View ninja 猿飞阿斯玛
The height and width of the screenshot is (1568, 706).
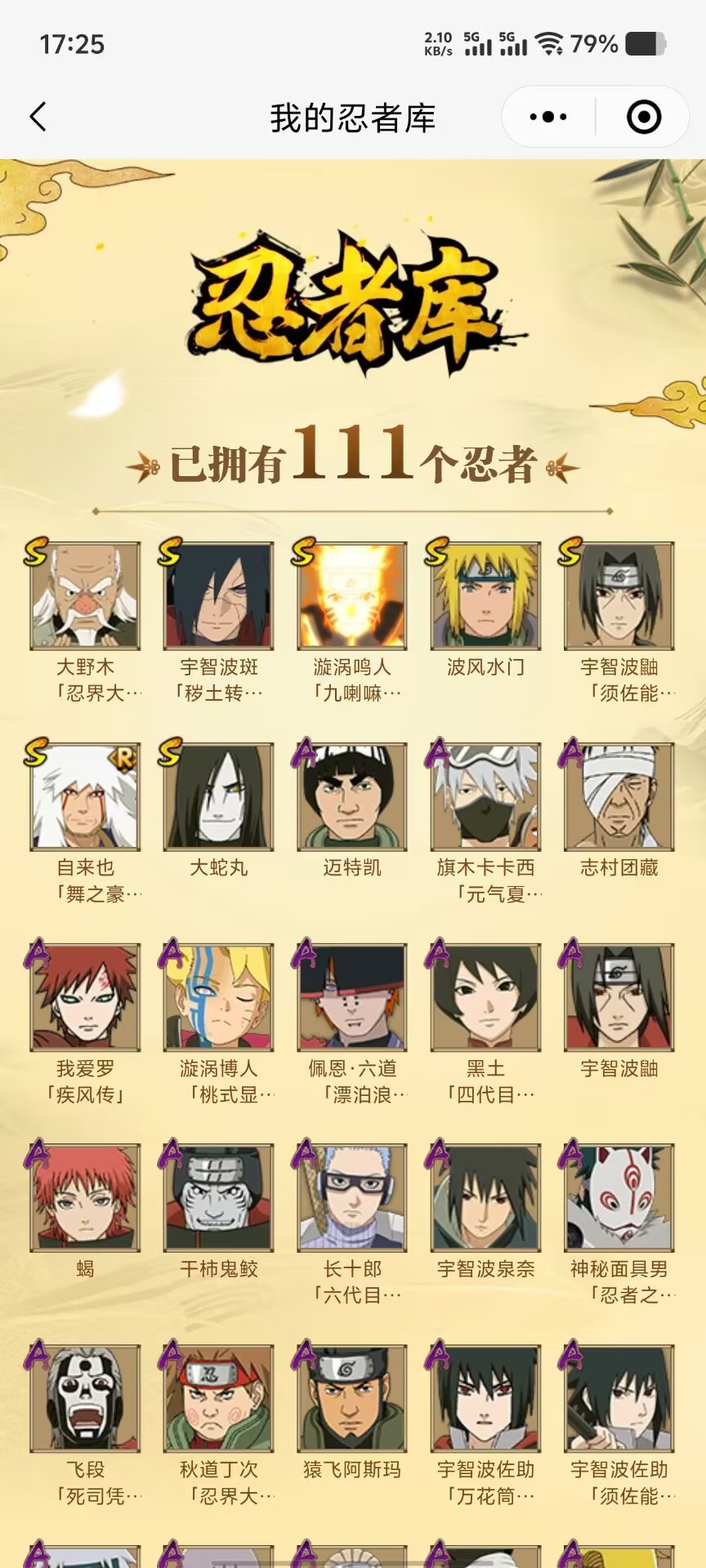[352, 1398]
